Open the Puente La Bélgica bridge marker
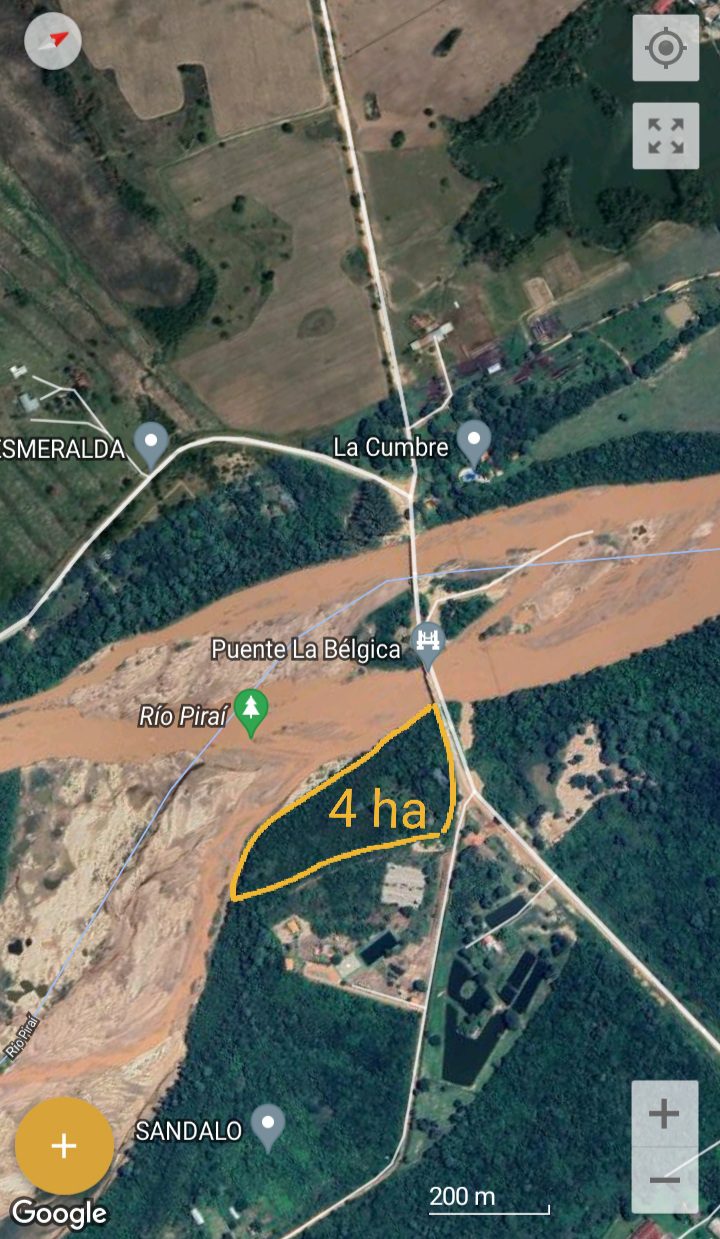Viewport: 720px width, 1239px height. click(x=429, y=643)
